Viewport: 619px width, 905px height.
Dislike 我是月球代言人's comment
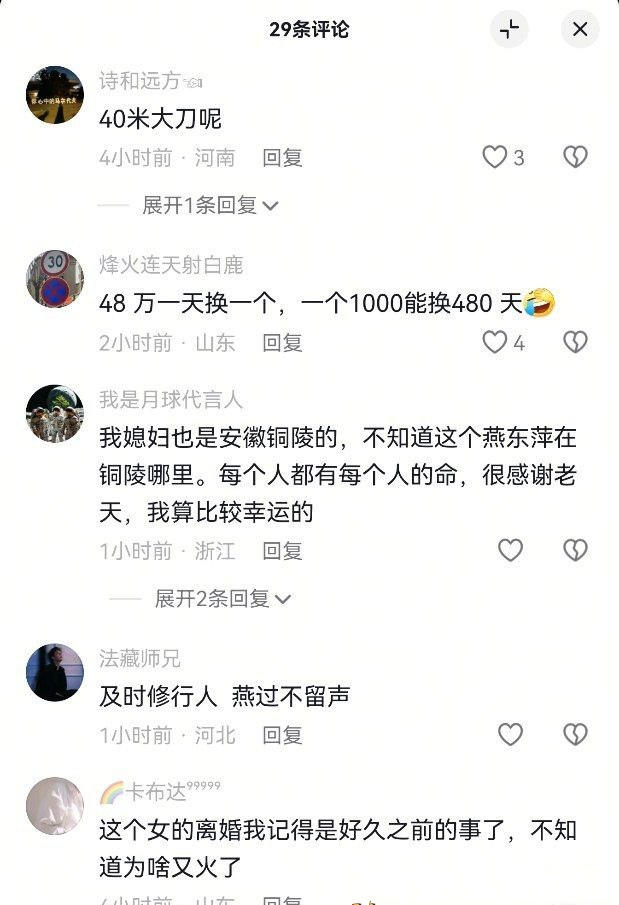point(574,550)
